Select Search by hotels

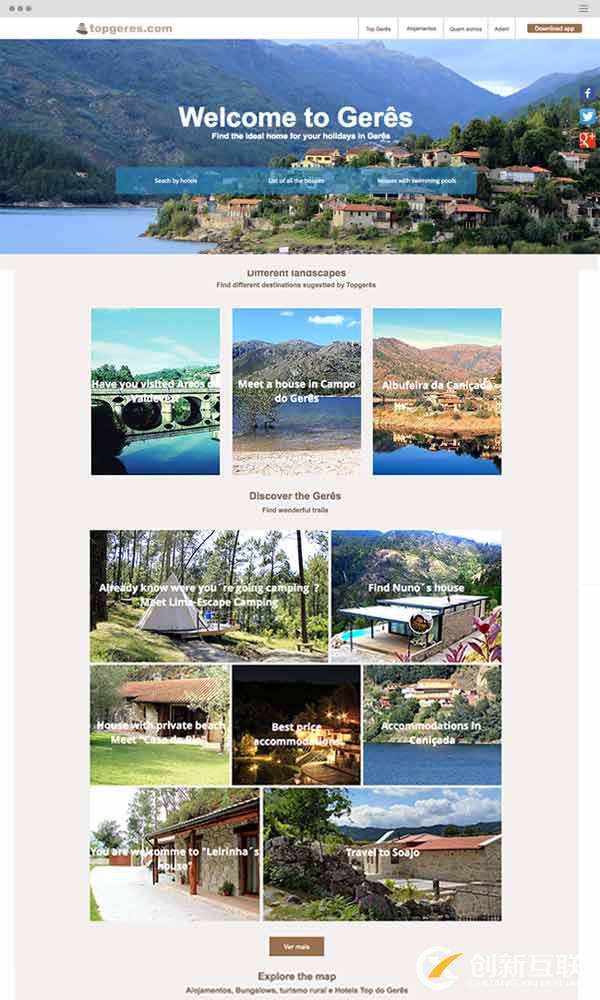coord(175,181)
